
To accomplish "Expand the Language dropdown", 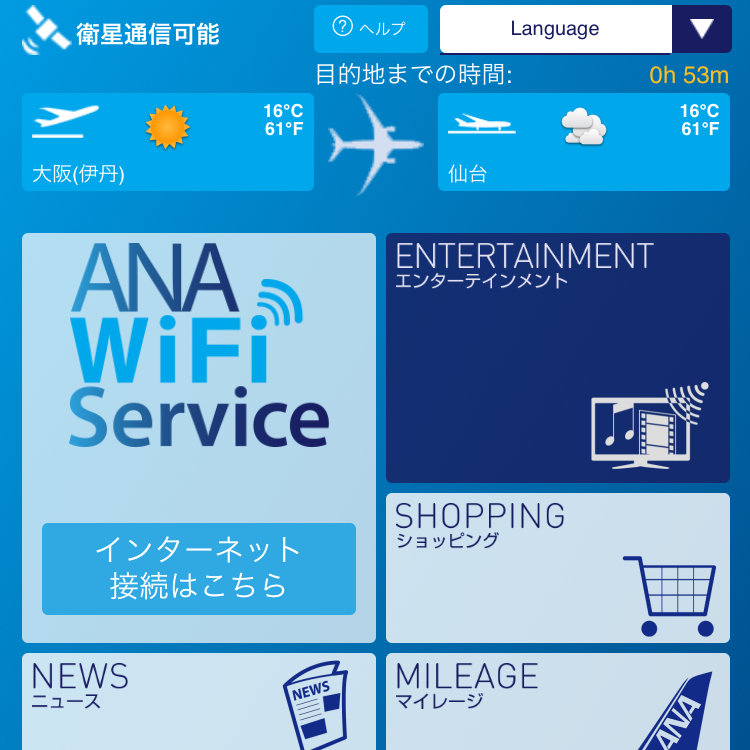I will click(585, 29).
